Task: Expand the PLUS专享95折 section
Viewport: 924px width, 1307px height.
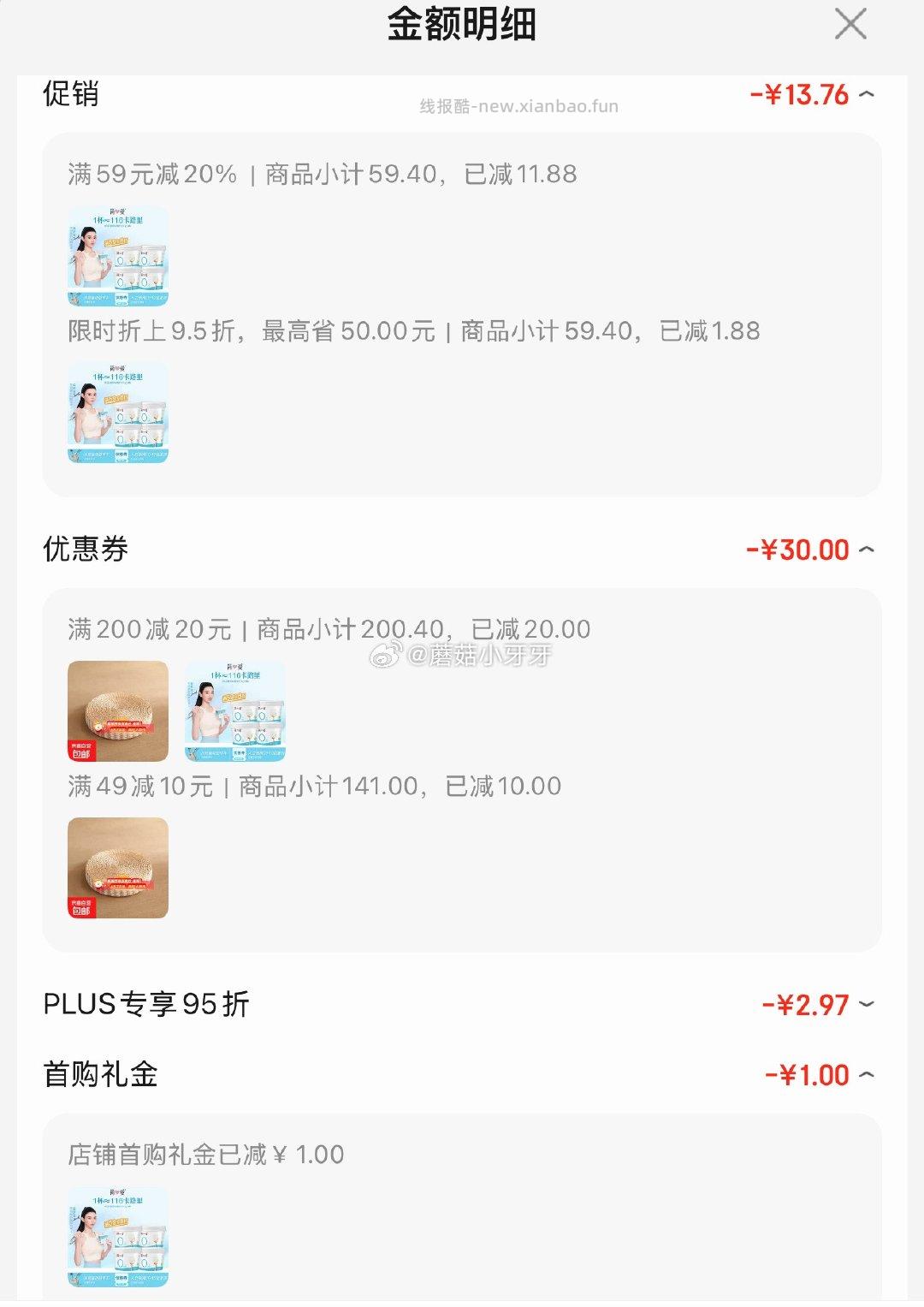Action: tap(865, 1005)
